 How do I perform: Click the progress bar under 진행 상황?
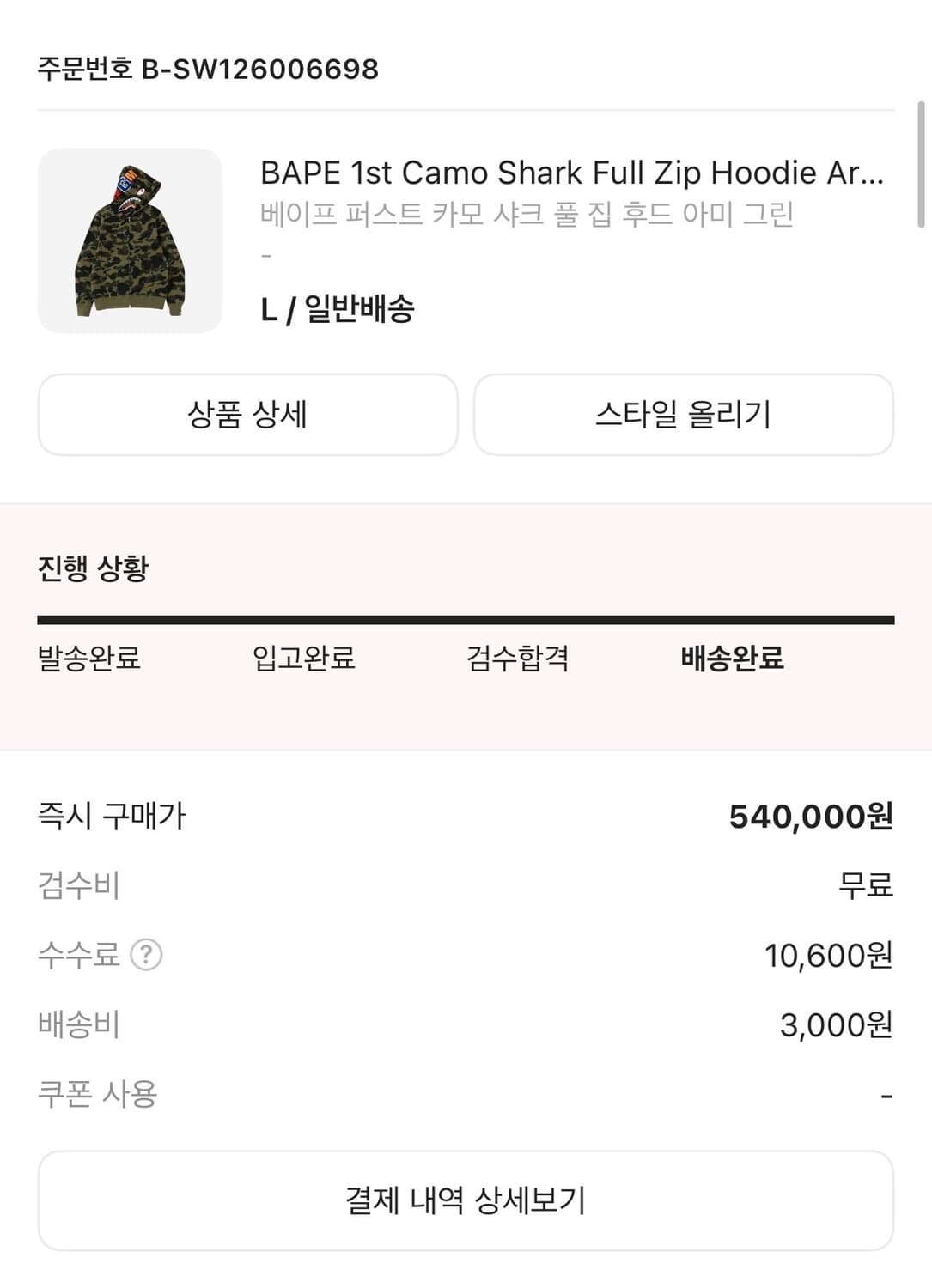coord(466,617)
